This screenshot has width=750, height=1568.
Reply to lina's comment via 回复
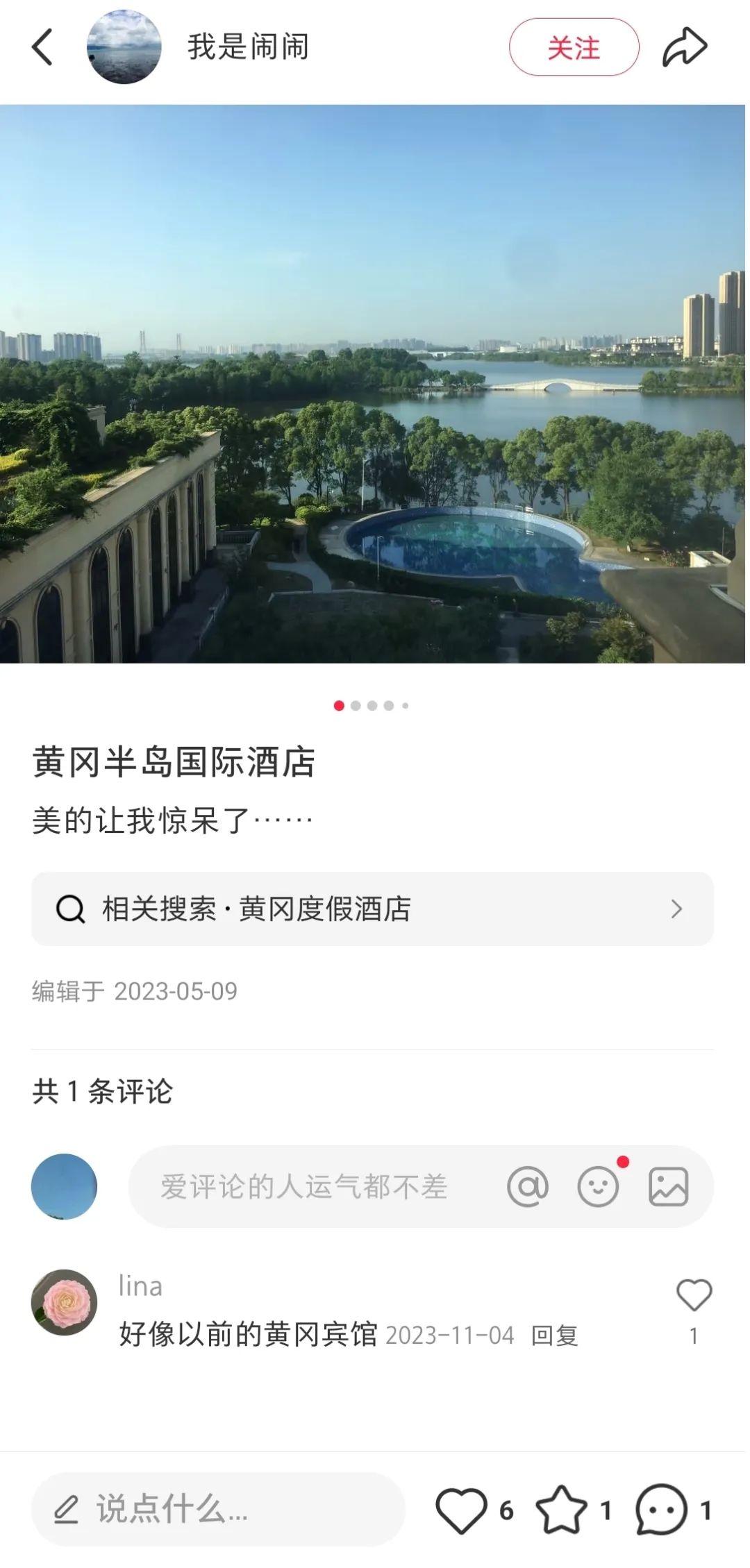(x=554, y=1335)
